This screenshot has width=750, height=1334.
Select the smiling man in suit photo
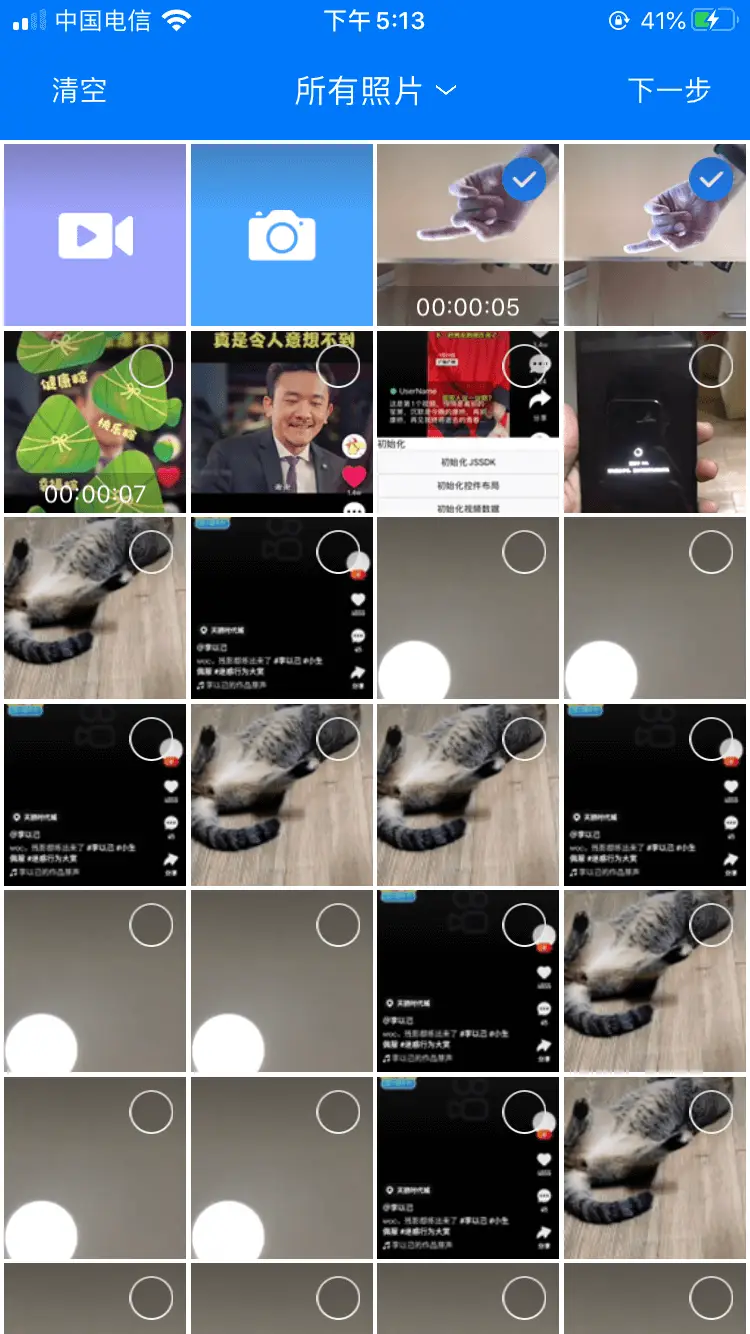click(338, 366)
